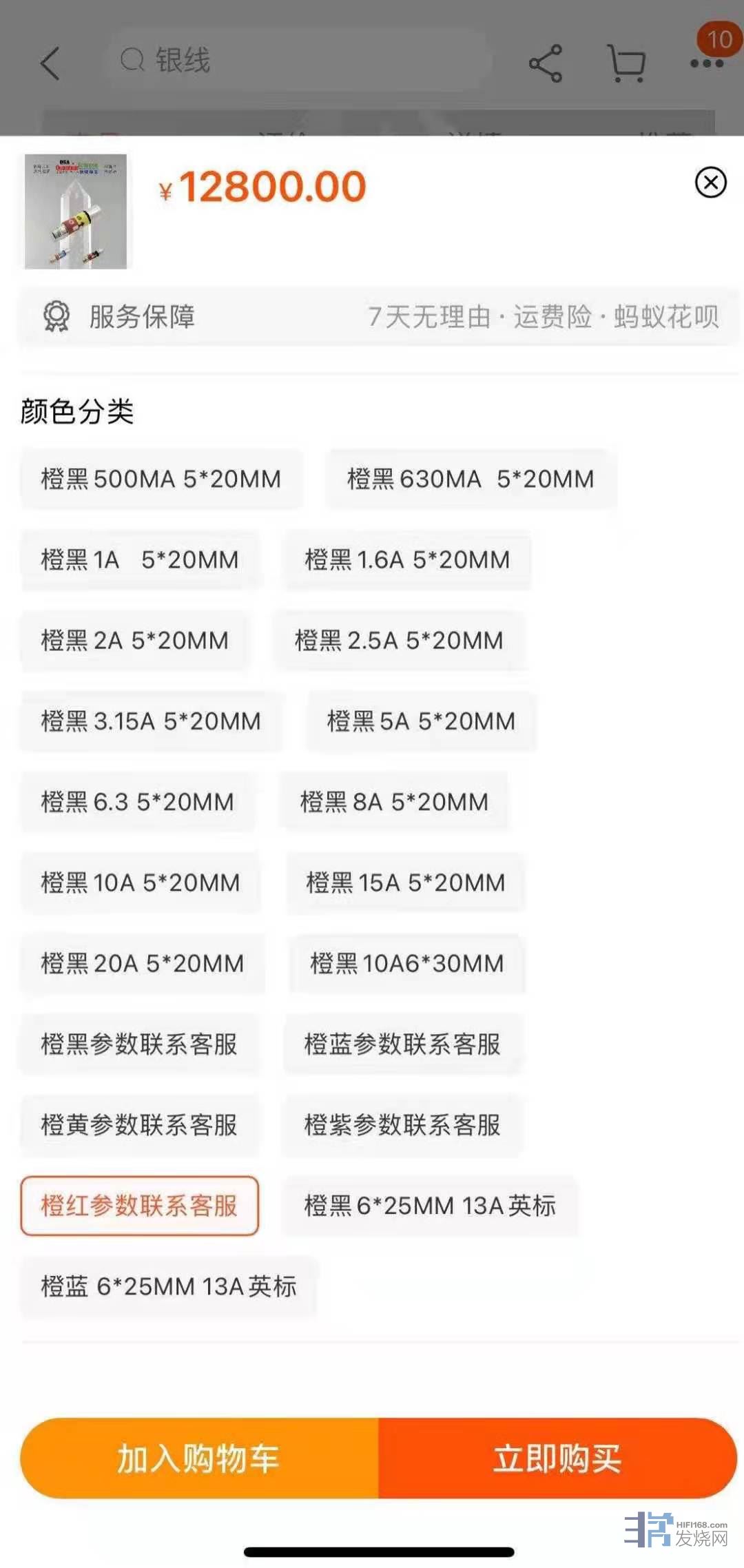Select 橙蓝 6*25MM 13A 英标
The width and height of the screenshot is (744, 1568).
pyautogui.click(x=169, y=1286)
